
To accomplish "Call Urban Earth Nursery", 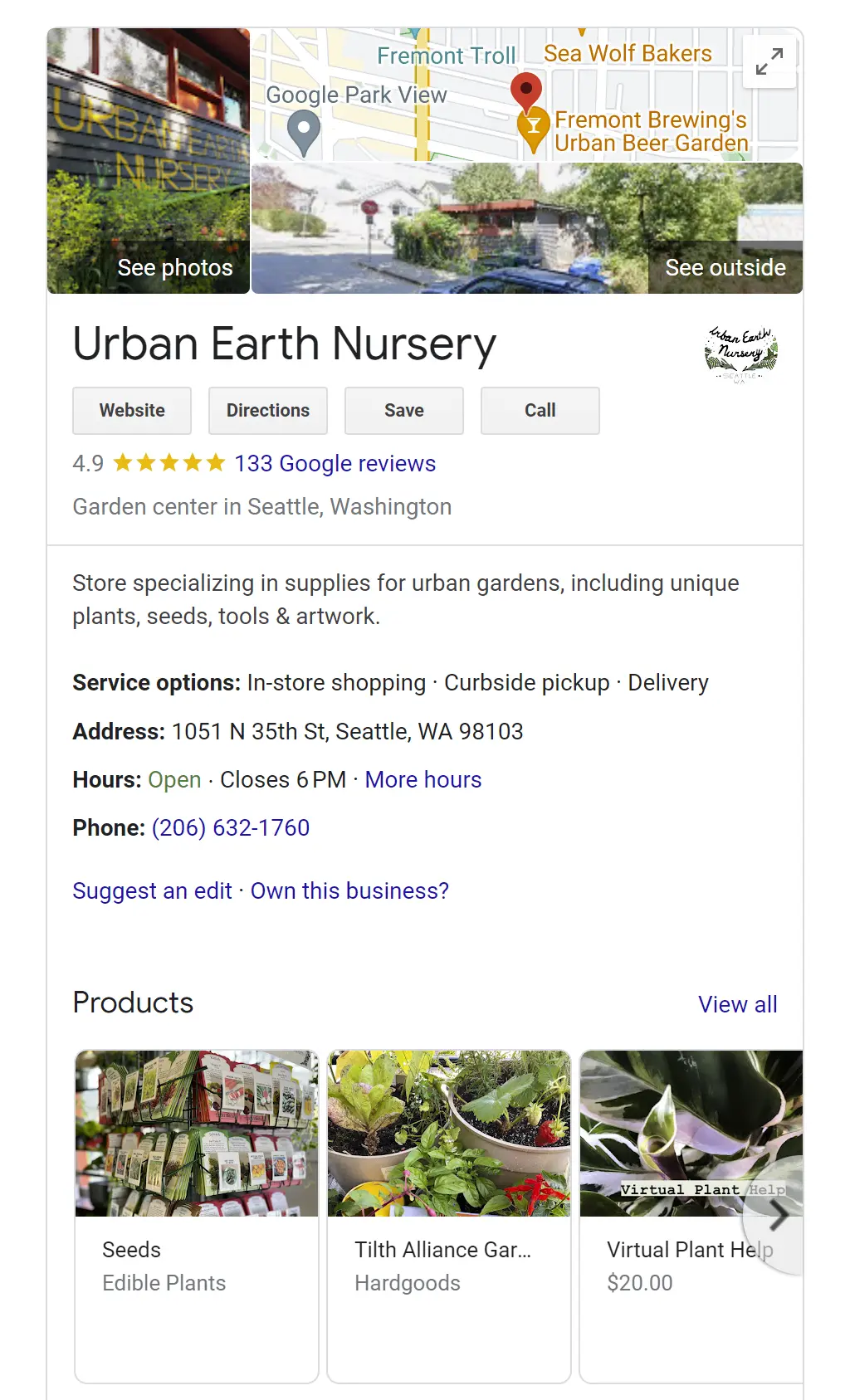I will click(540, 410).
